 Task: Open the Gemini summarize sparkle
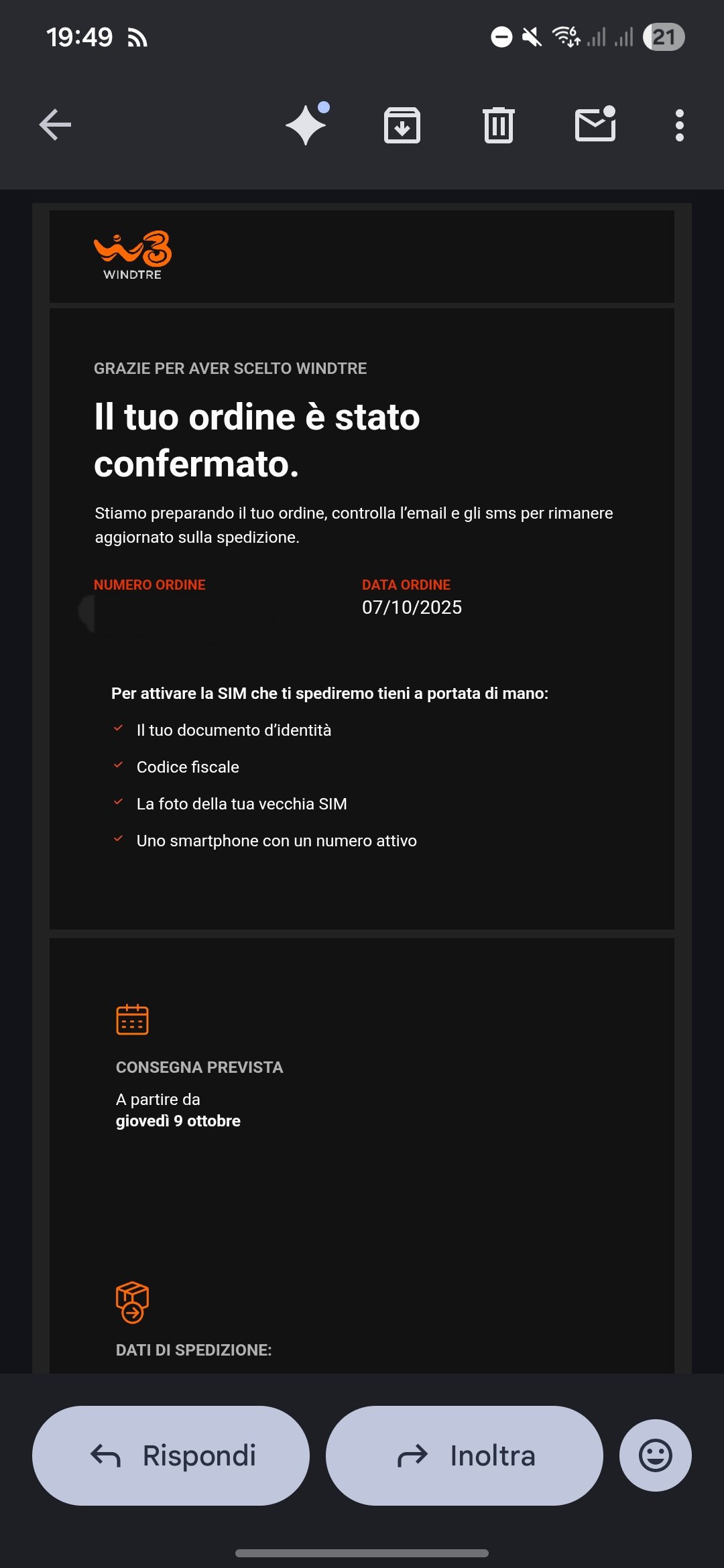pos(307,125)
